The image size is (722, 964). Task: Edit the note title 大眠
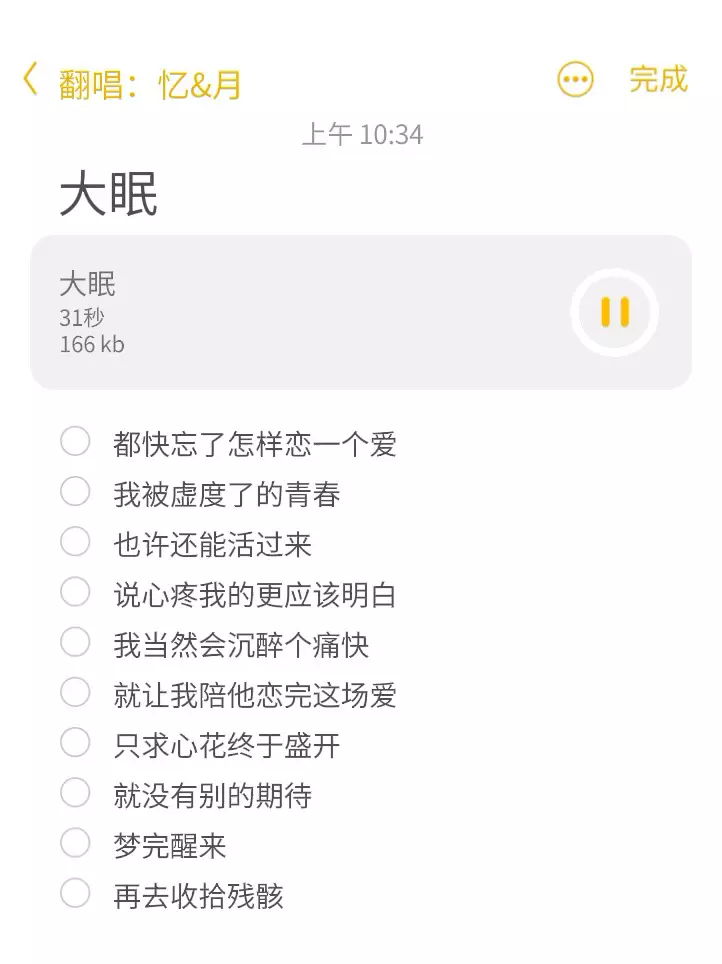pos(109,194)
